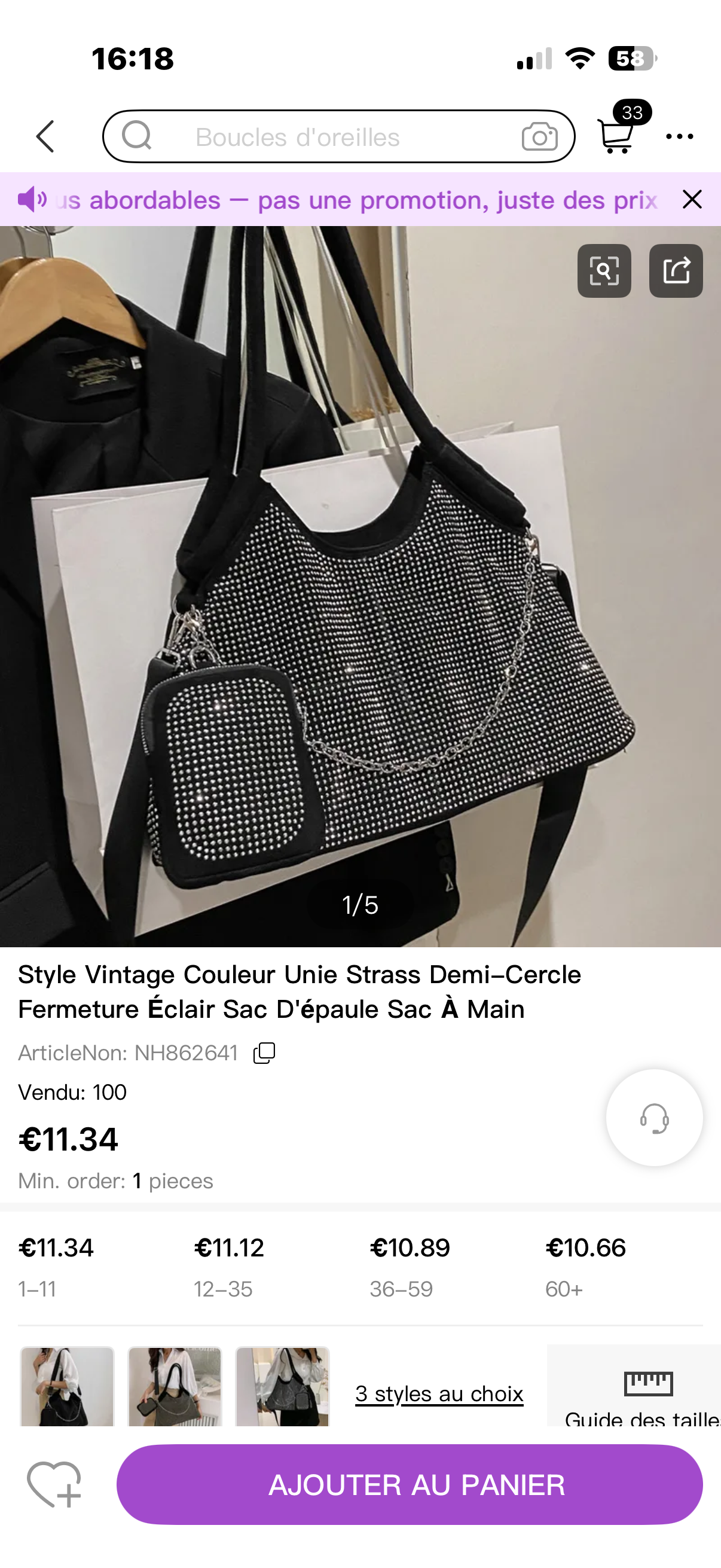Go back to the previous page
Image resolution: width=721 pixels, height=1568 pixels.
(45, 136)
